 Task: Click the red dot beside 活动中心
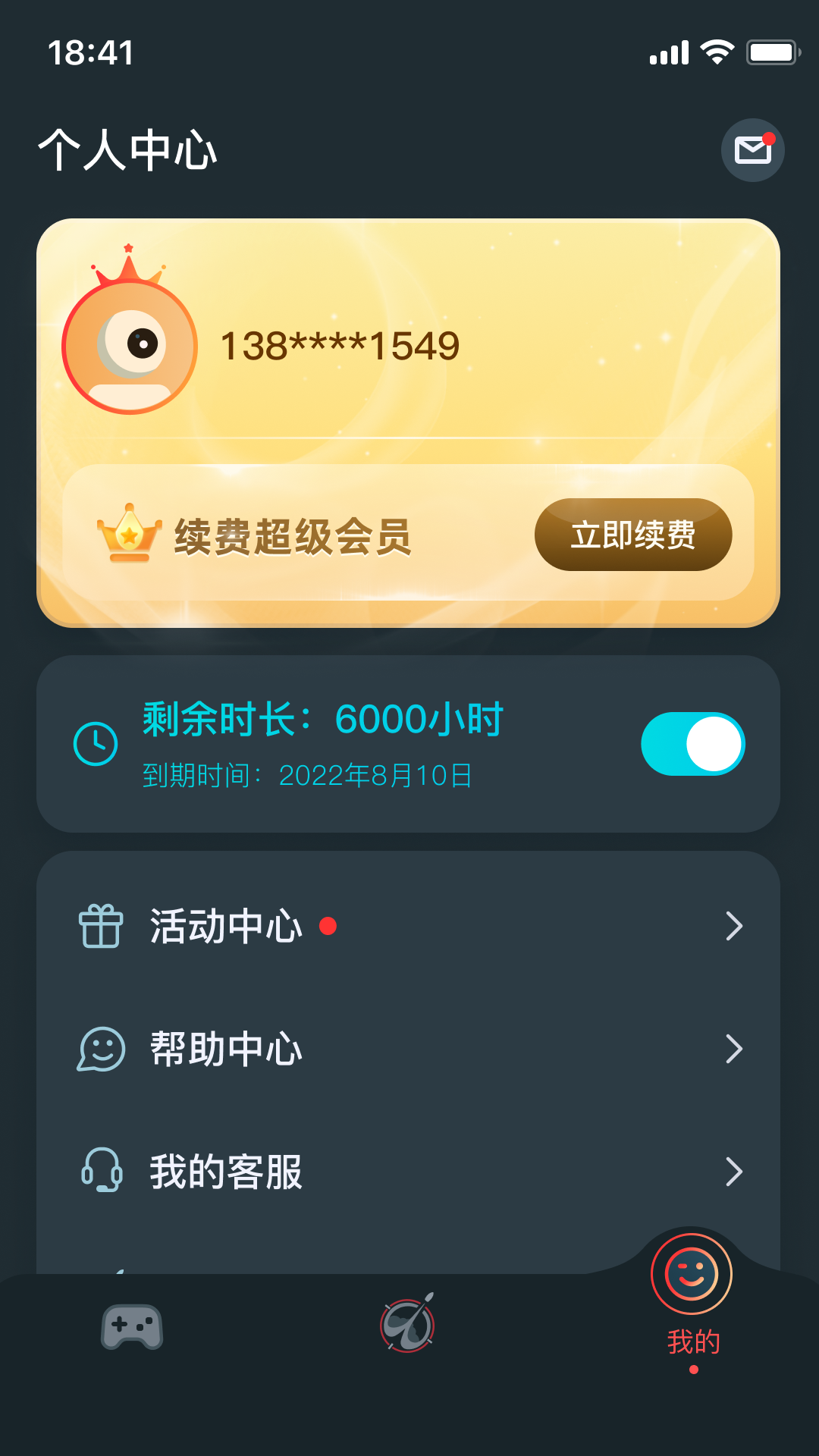(x=328, y=927)
